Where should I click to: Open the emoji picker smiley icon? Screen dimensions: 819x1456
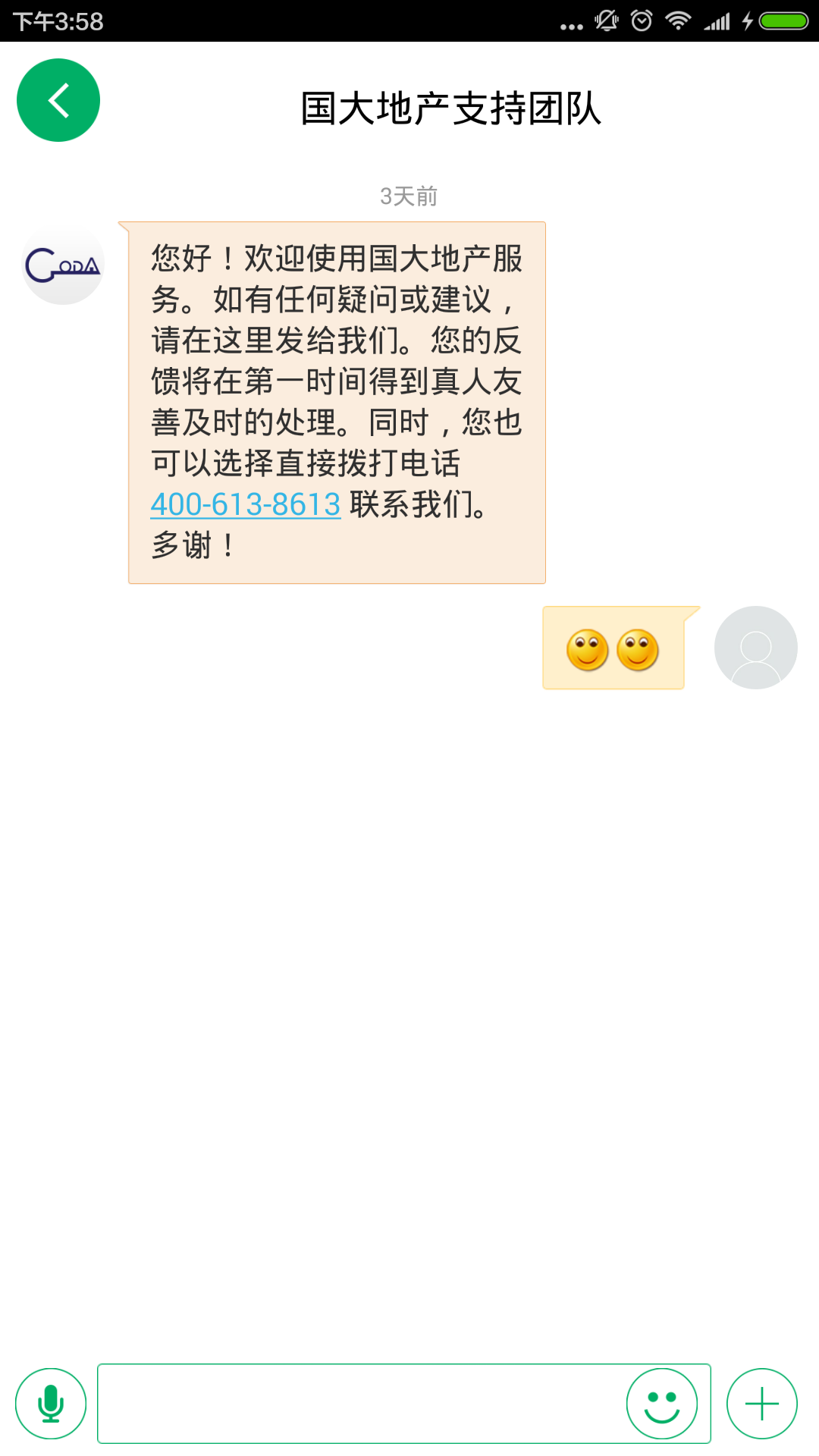pos(662,1404)
